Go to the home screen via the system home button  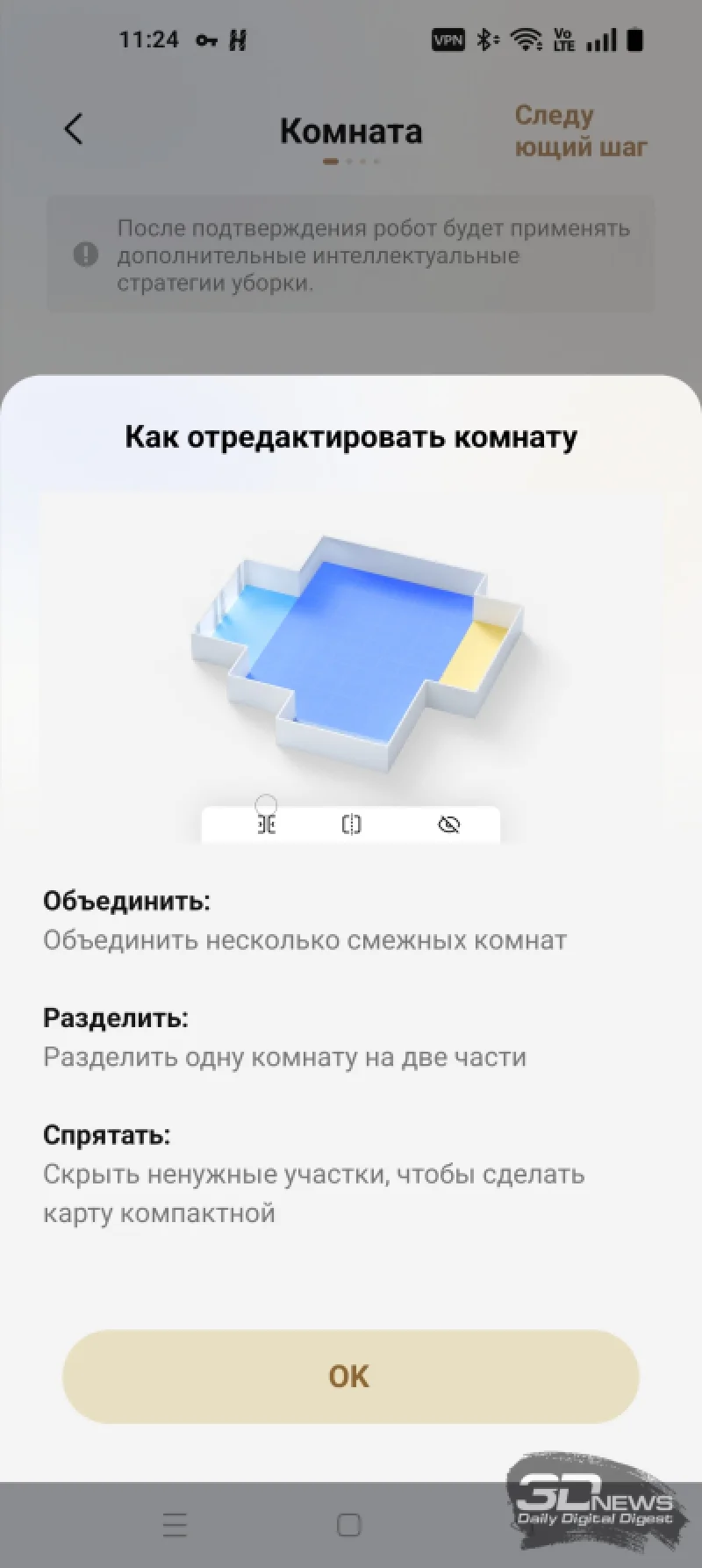(349, 1525)
